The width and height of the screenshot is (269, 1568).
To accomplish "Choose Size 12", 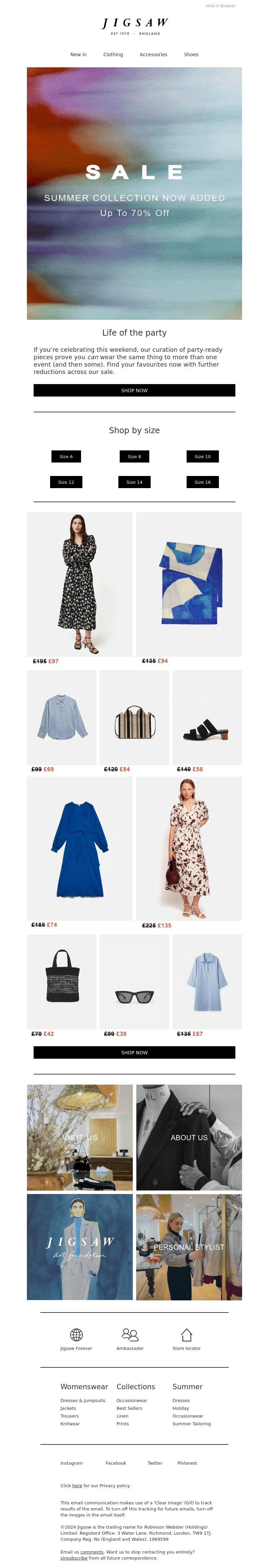I will 66,482.
